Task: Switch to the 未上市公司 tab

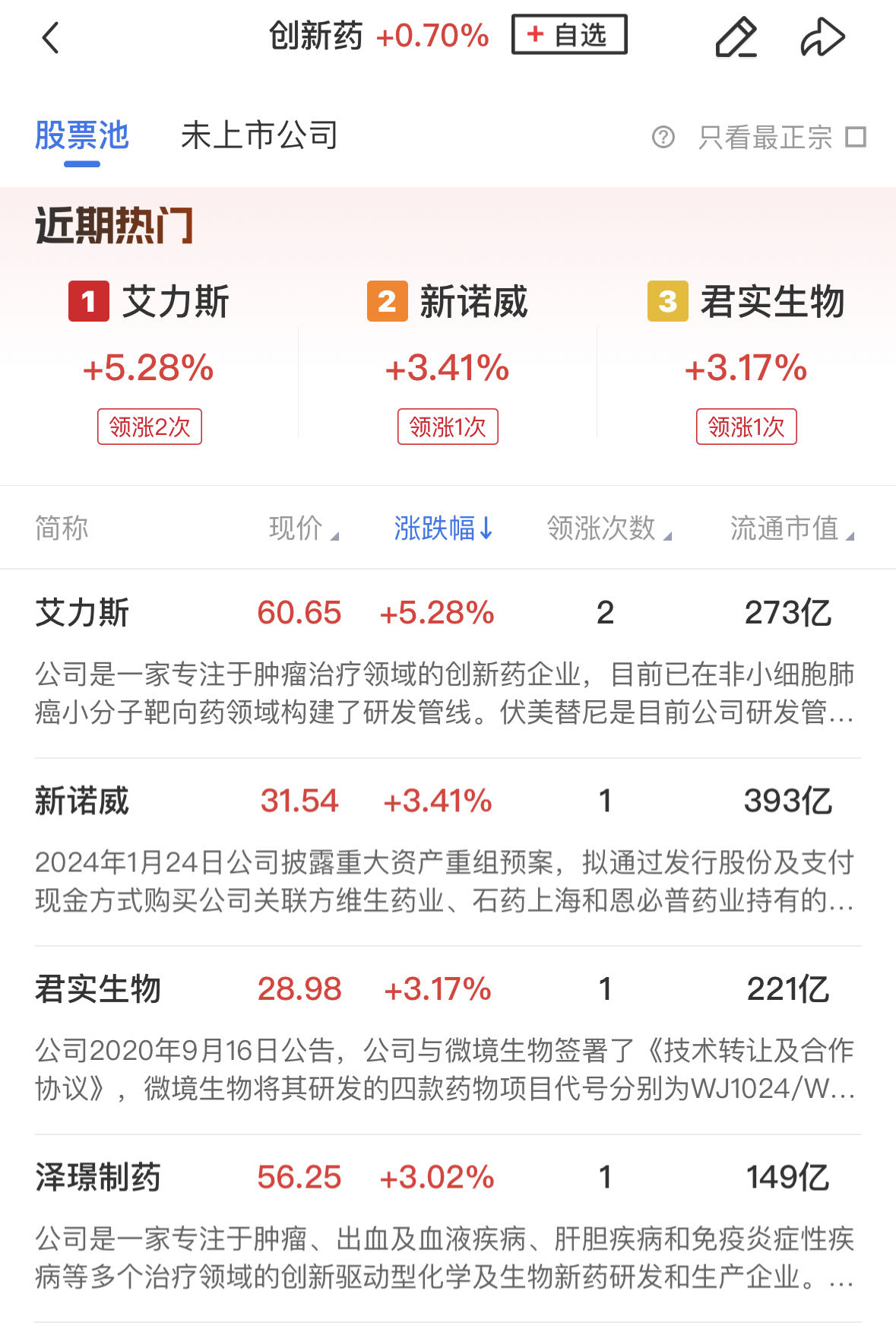Action: 259,137
